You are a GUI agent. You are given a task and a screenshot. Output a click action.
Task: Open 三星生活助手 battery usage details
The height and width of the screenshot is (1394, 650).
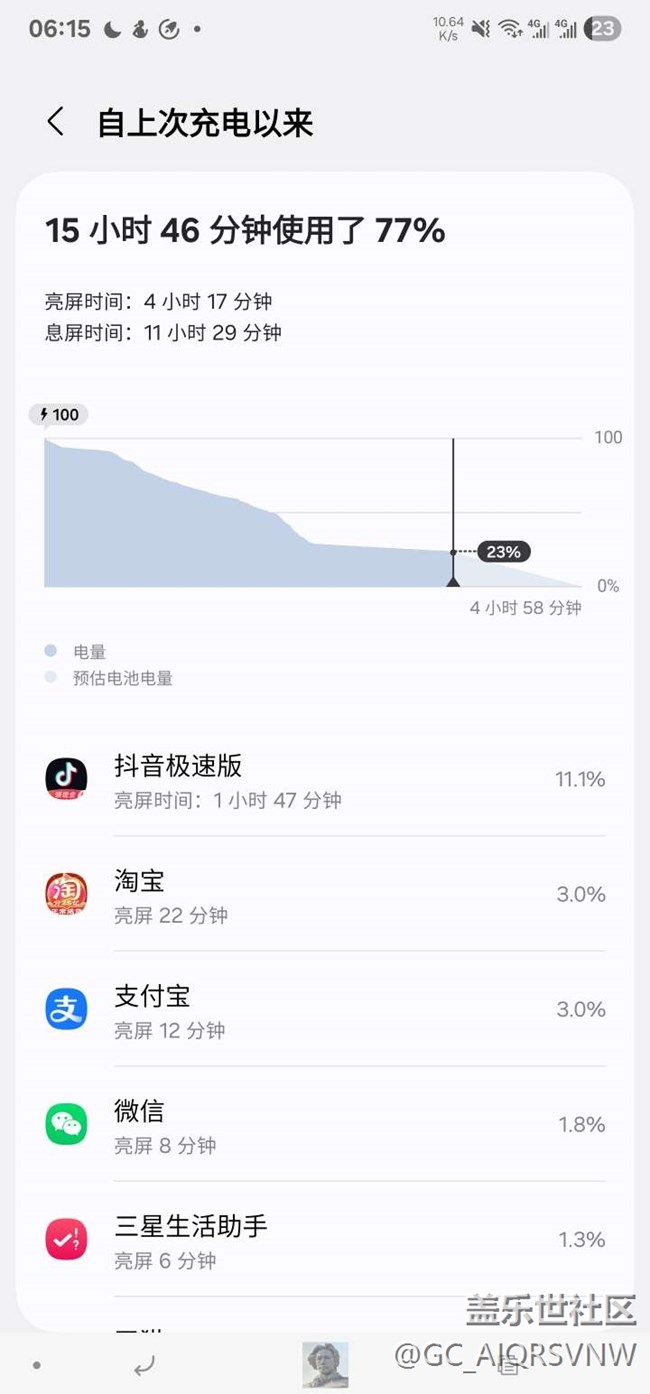(324, 1240)
